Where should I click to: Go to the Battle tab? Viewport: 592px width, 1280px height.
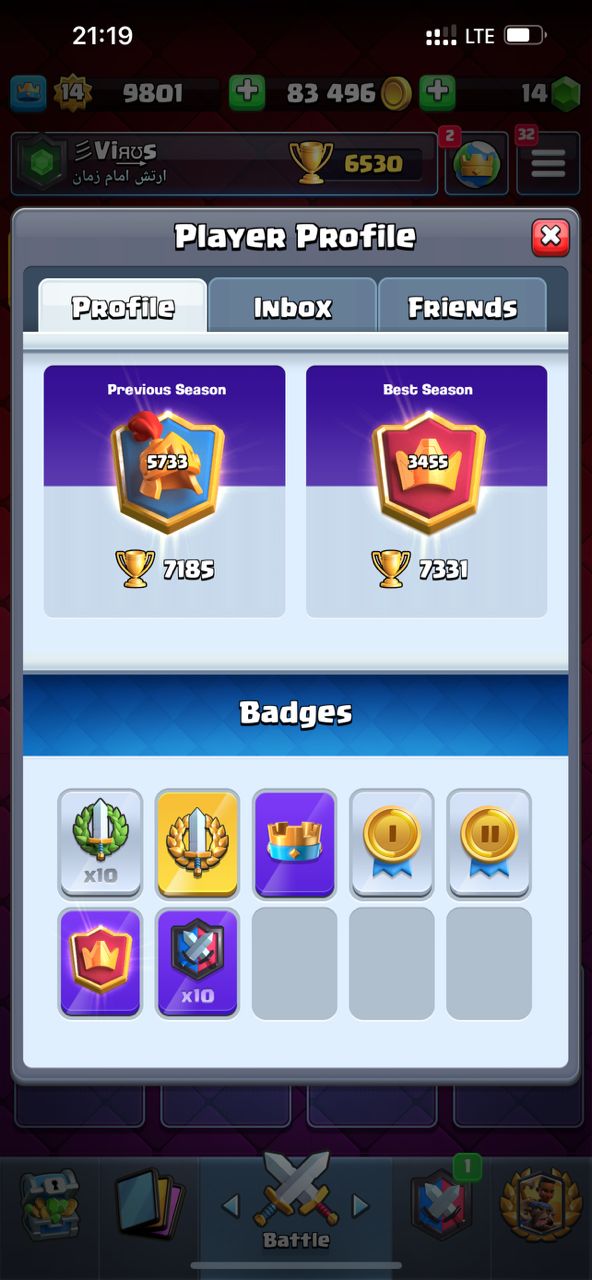coord(296,1204)
